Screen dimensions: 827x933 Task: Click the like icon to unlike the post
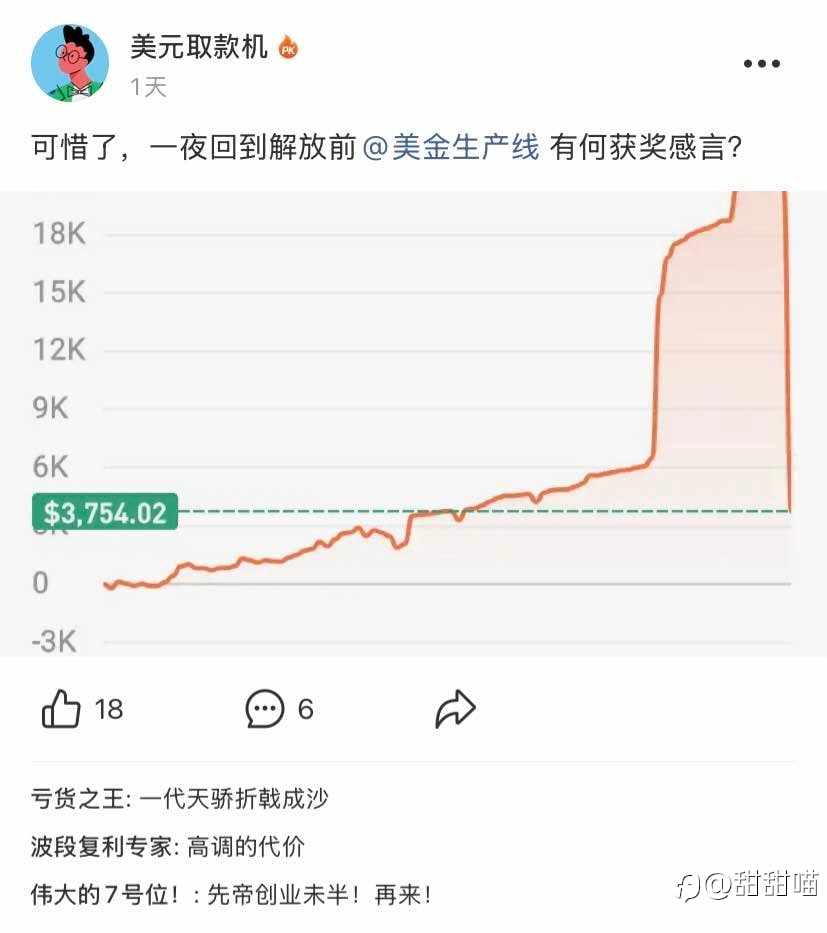tap(60, 709)
